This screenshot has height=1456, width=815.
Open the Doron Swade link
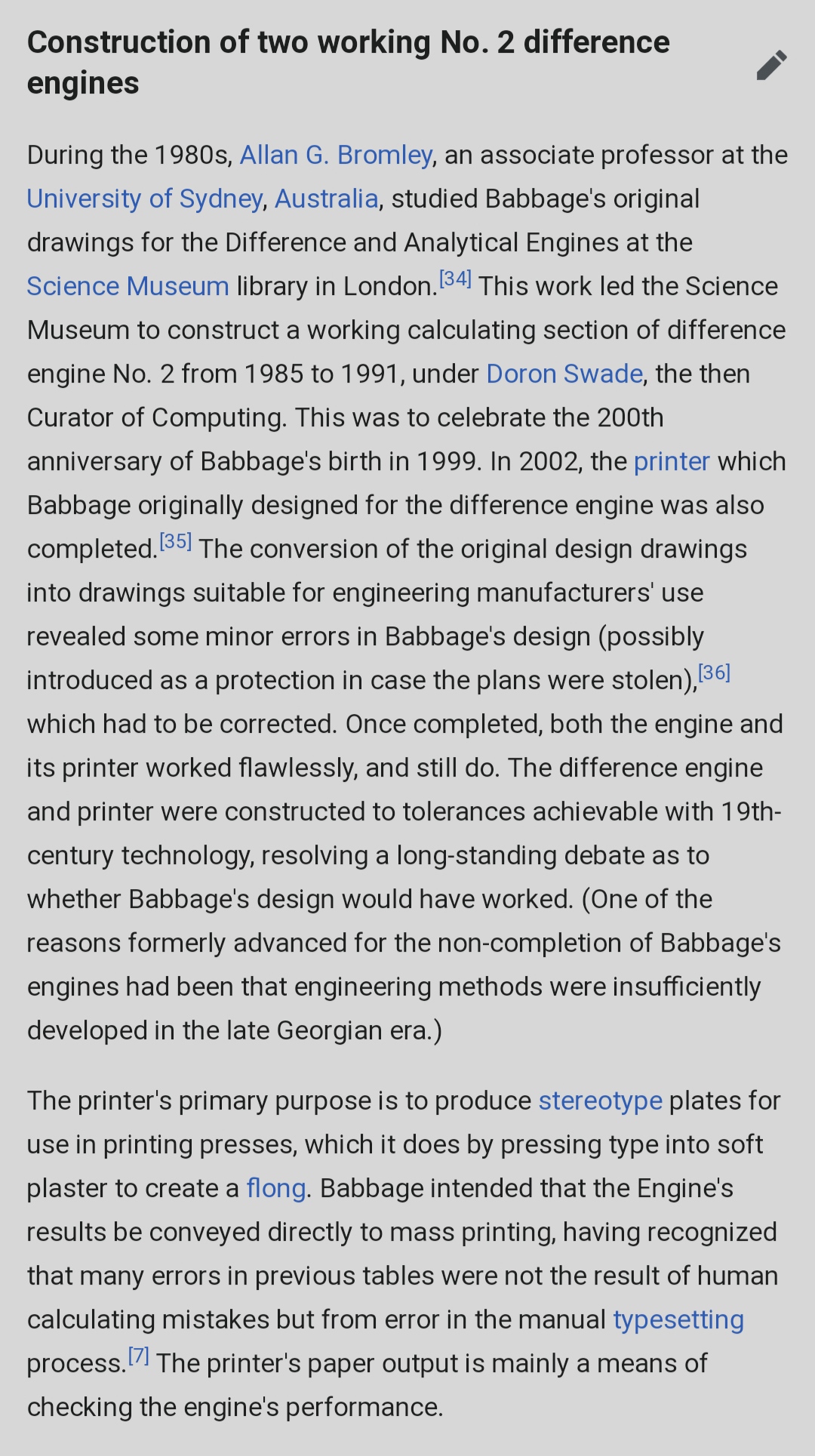pos(564,374)
